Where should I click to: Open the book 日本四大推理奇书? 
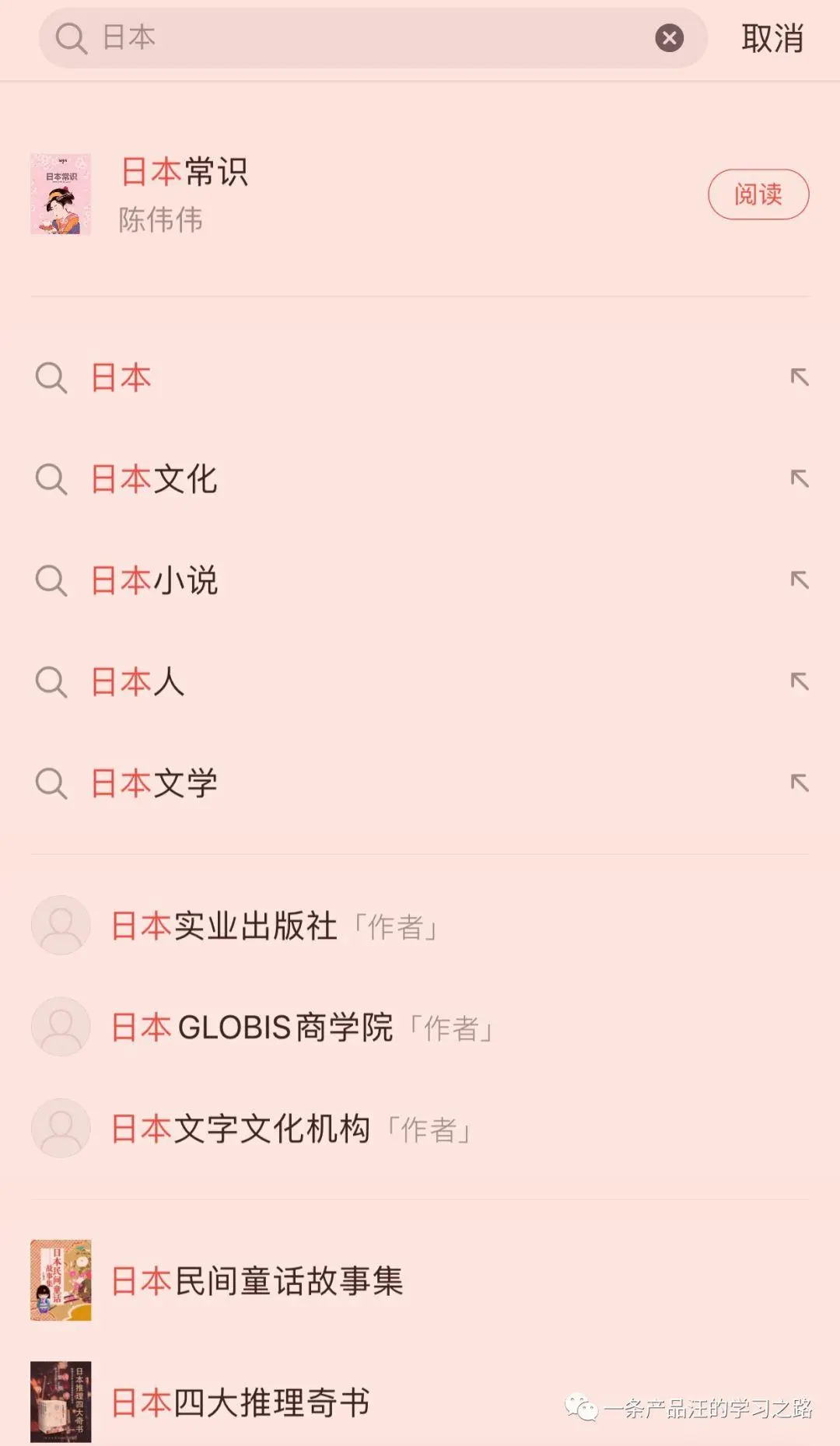(x=240, y=1402)
